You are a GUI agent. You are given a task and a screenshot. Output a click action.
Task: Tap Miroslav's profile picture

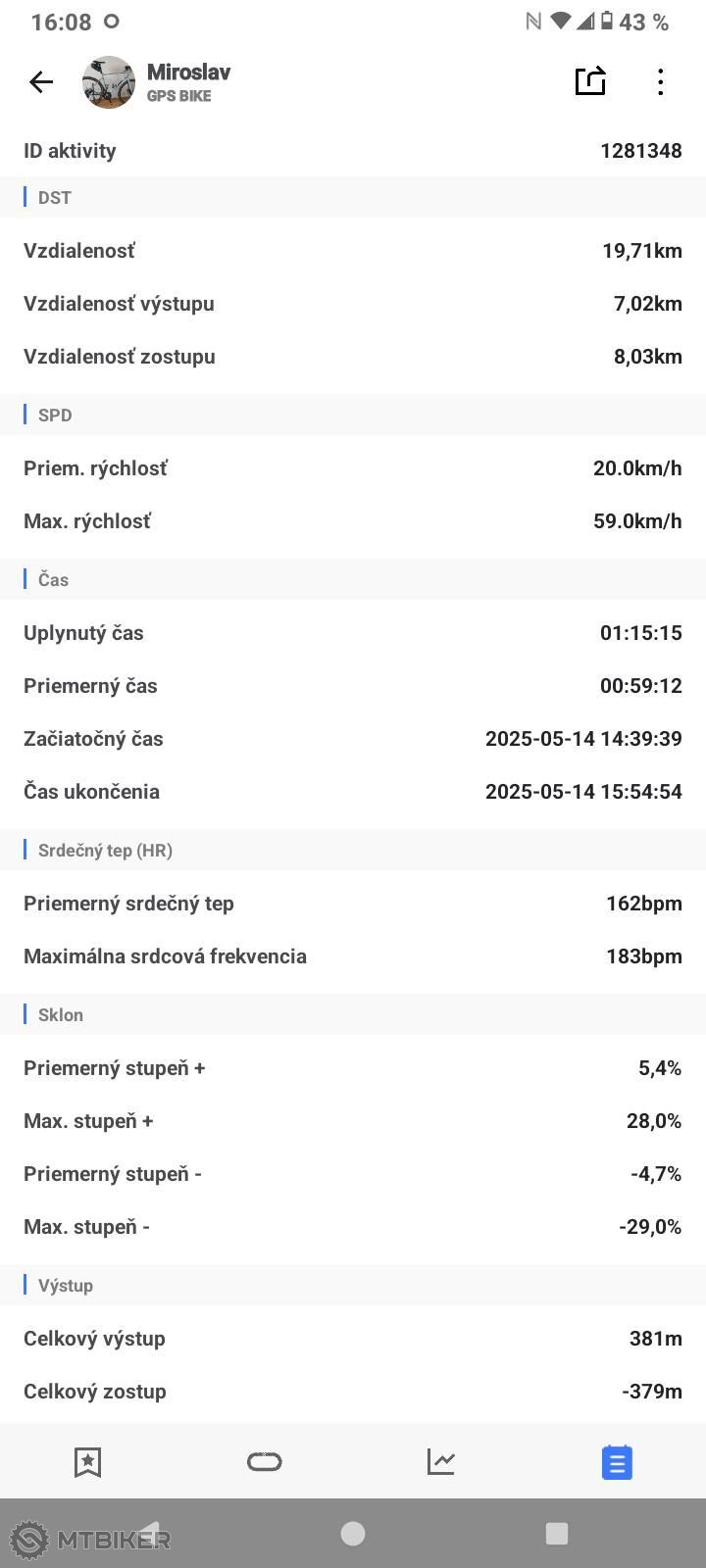pyautogui.click(x=109, y=82)
